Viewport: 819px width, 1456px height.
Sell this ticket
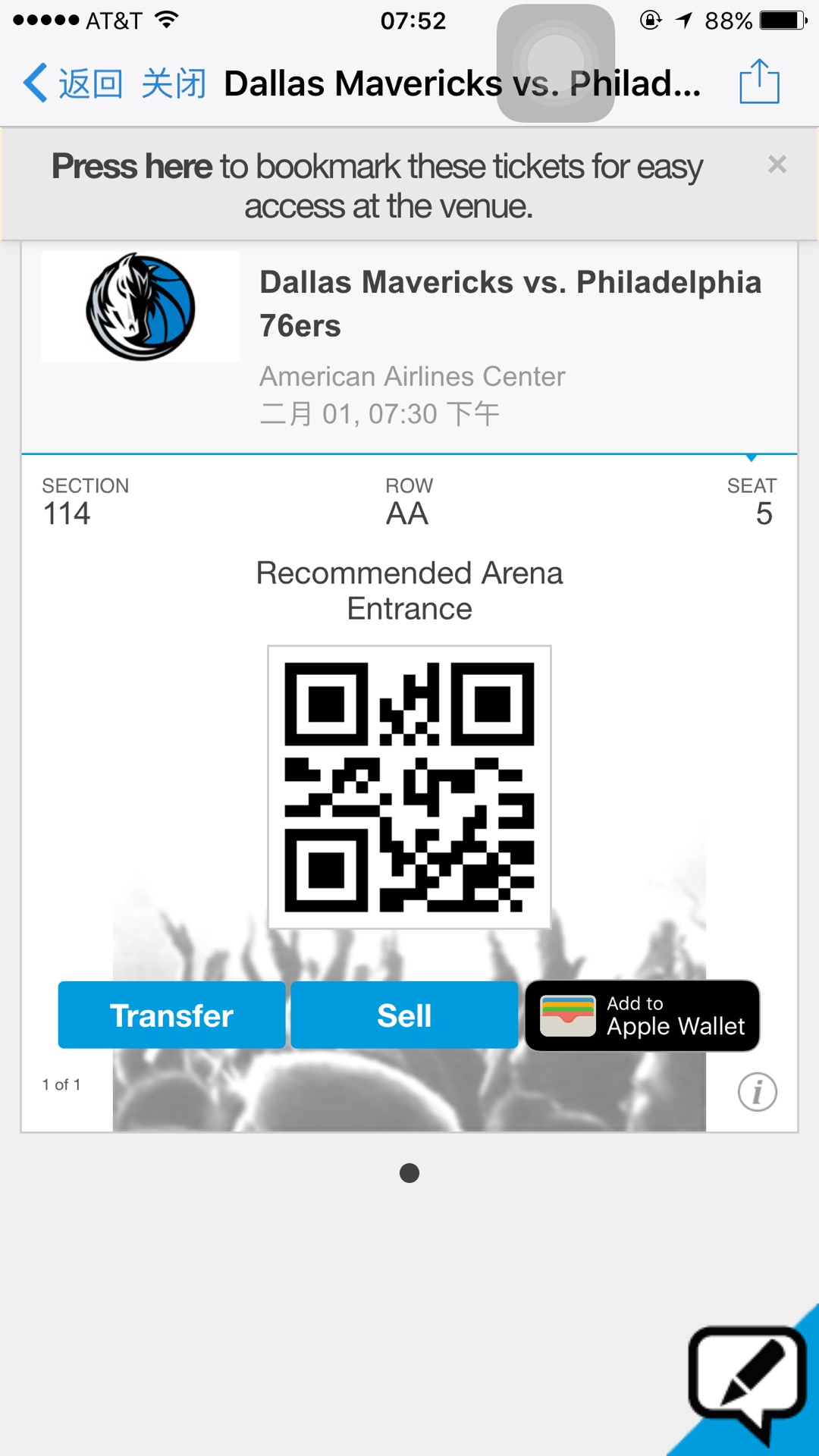tap(404, 1015)
